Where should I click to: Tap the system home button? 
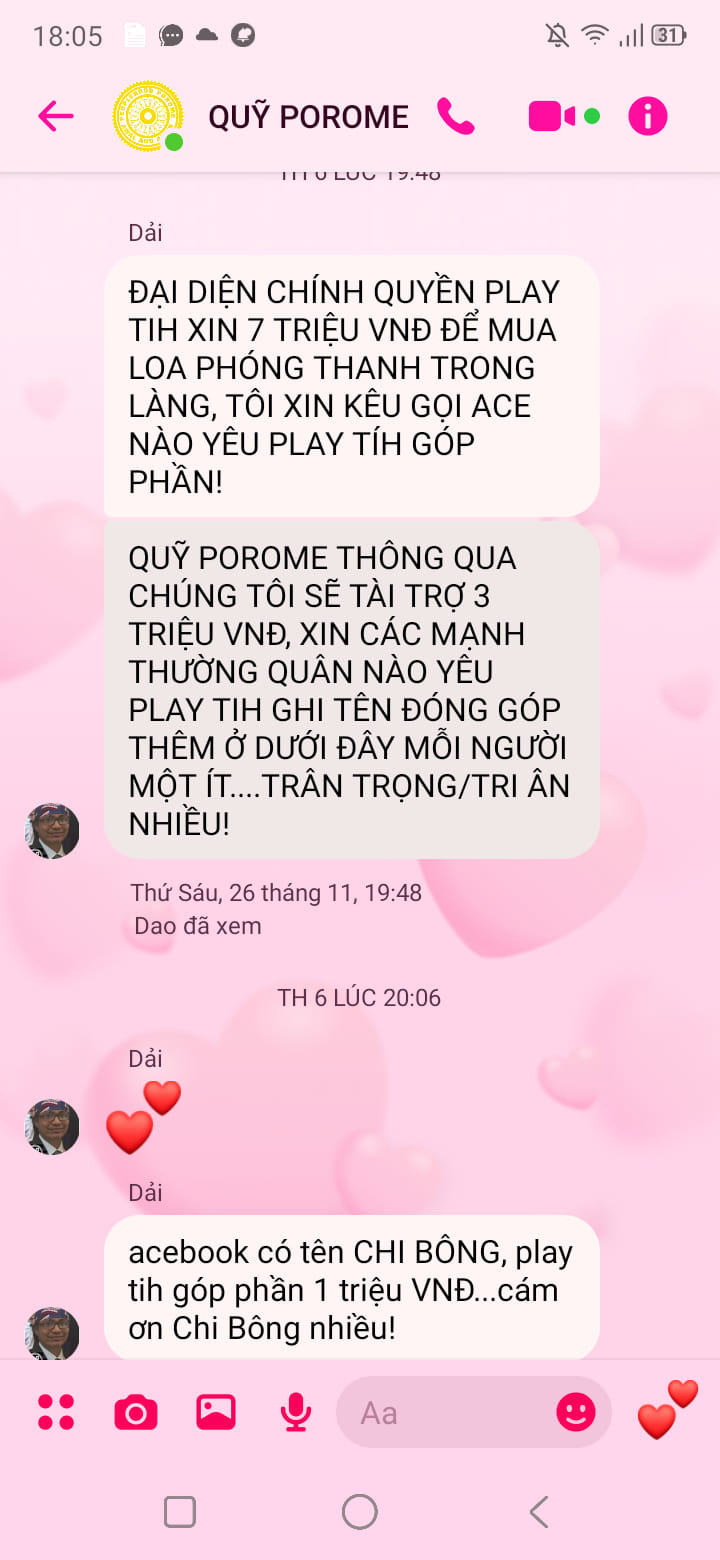[360, 1511]
